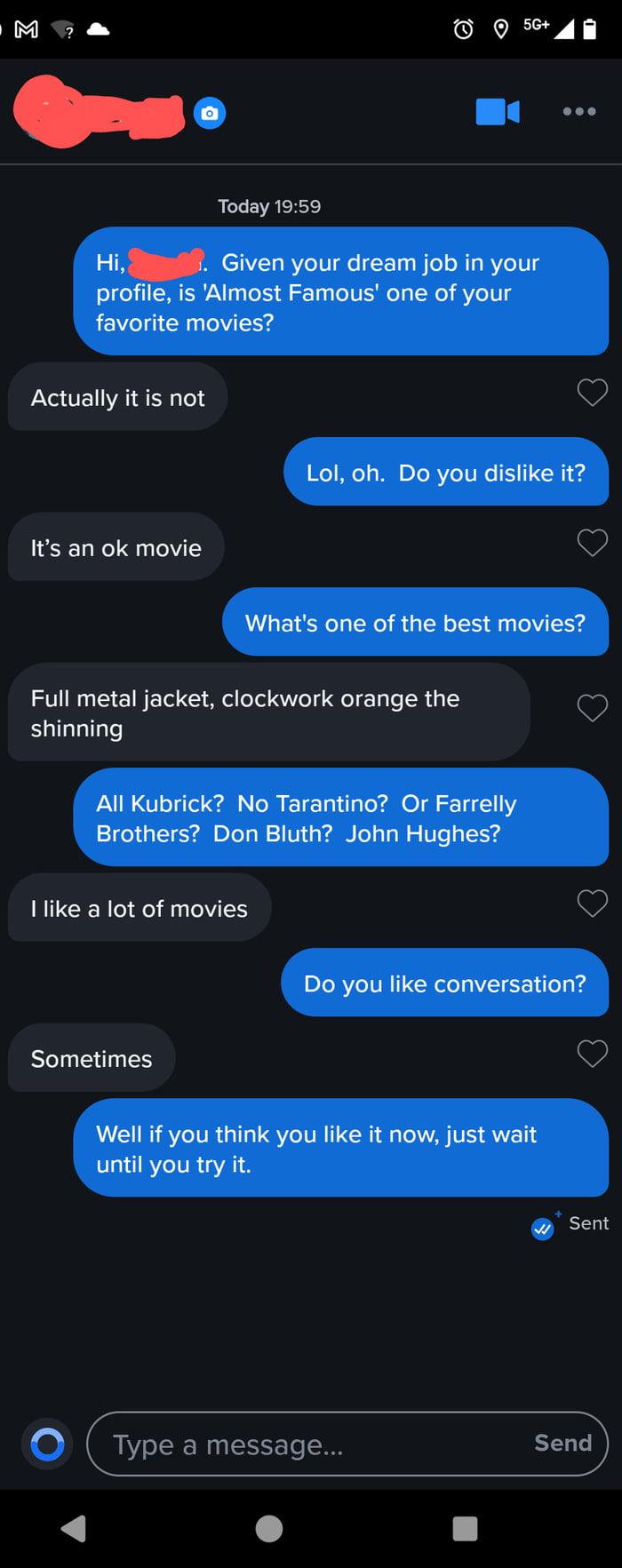Heart the "I like a lot of movies" reply

click(593, 903)
